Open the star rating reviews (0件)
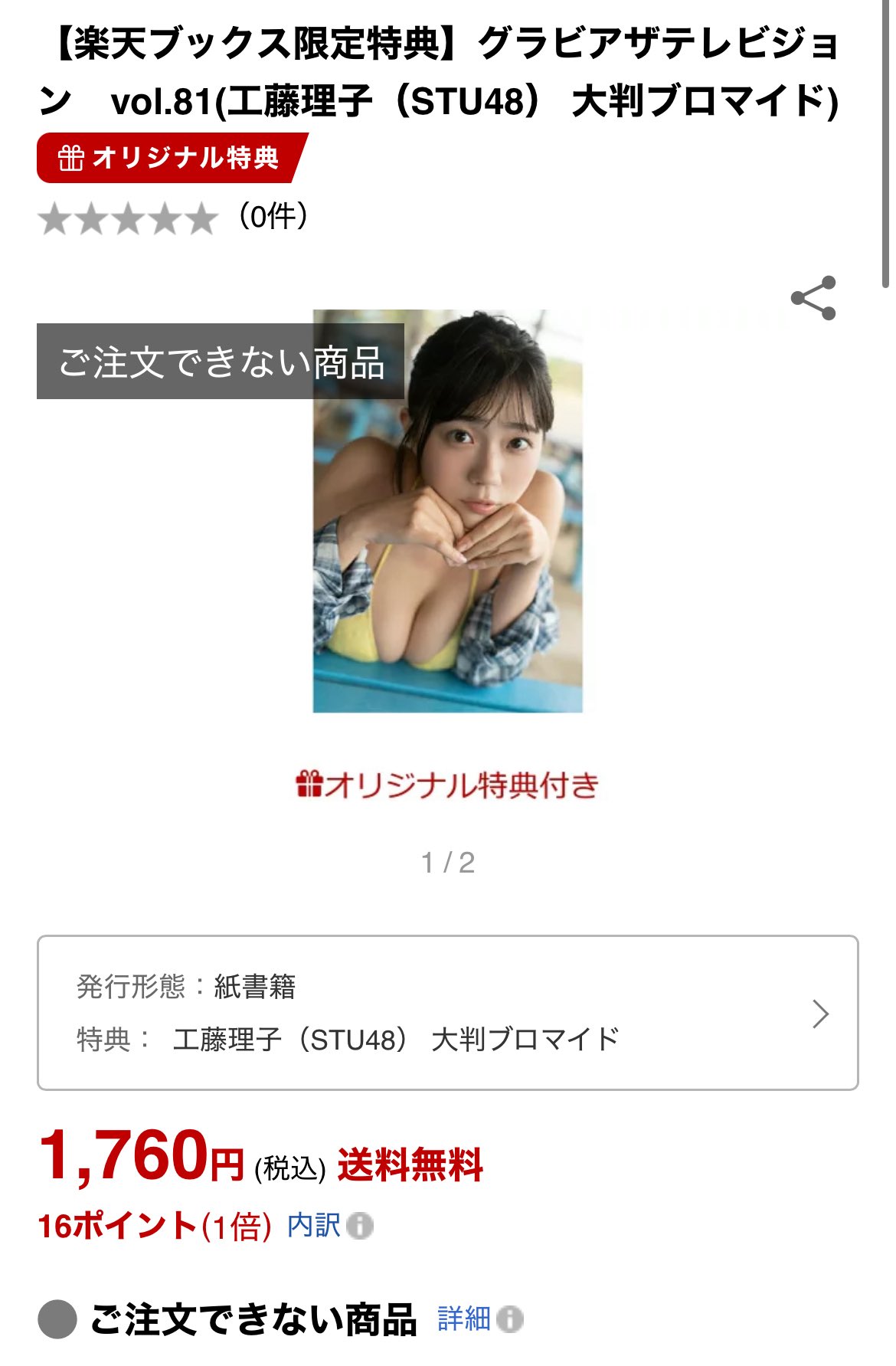The image size is (896, 1366). (173, 218)
